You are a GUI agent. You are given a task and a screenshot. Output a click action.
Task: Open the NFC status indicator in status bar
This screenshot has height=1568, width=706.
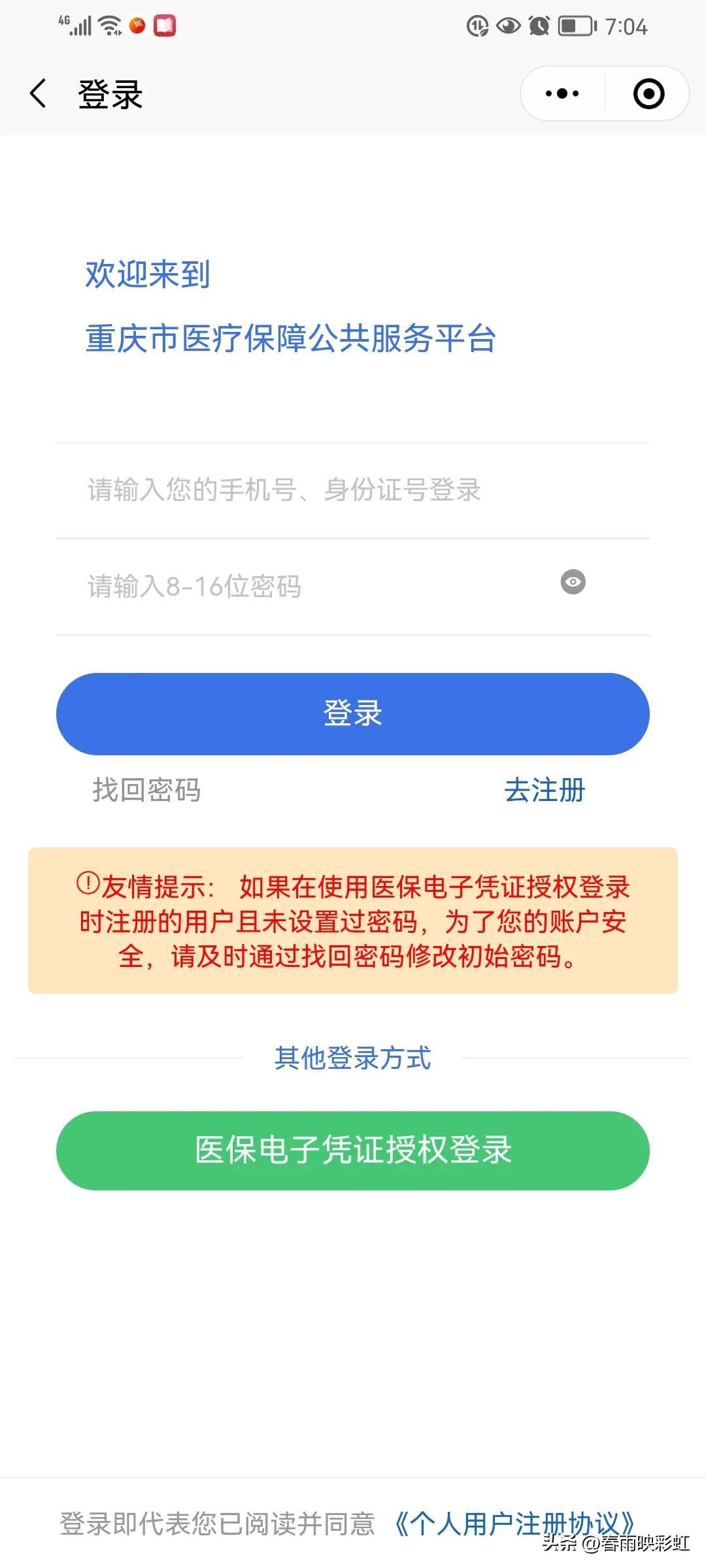pos(477,25)
